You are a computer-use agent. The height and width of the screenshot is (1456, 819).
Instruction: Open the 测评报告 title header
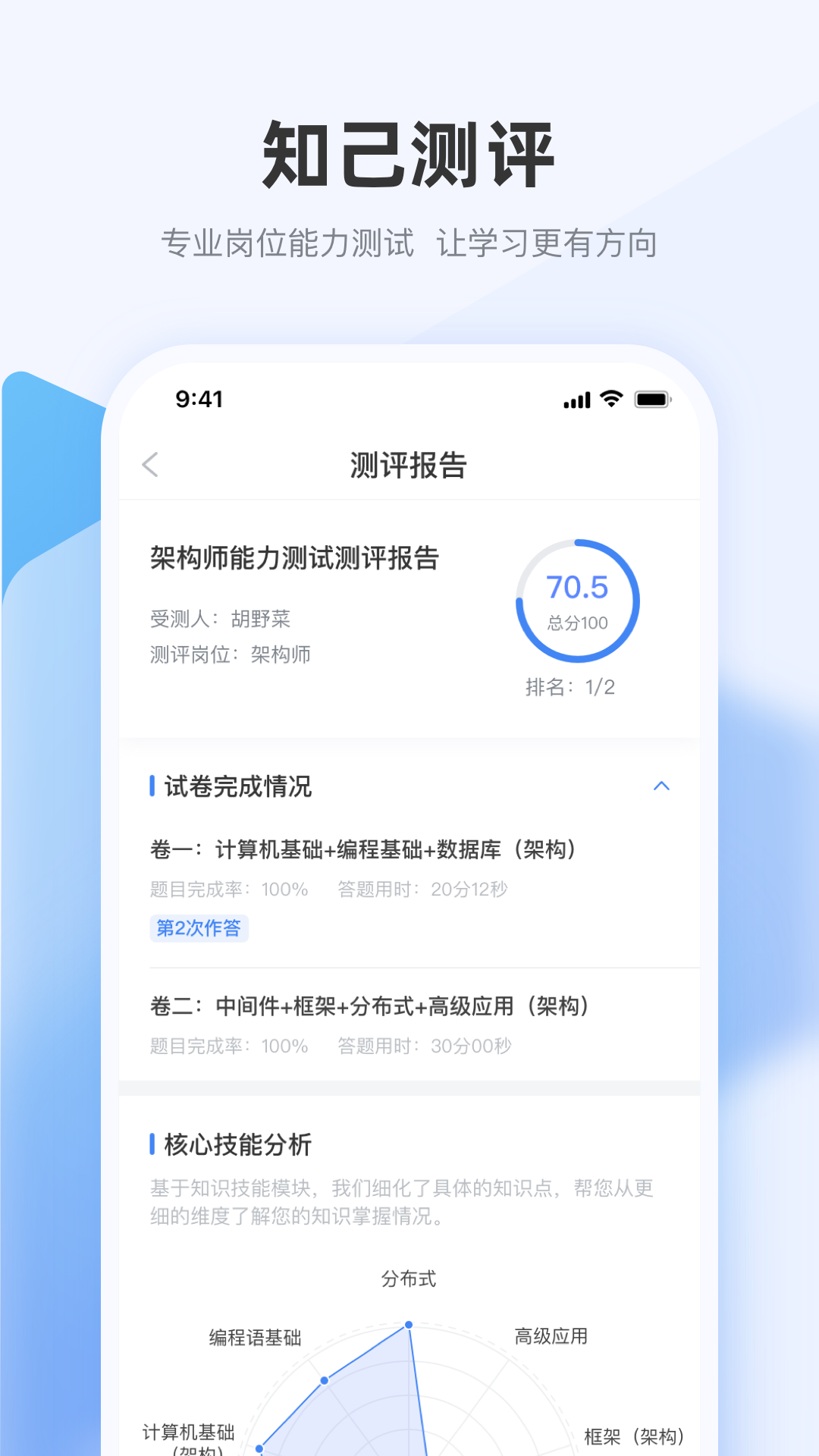[x=407, y=465]
